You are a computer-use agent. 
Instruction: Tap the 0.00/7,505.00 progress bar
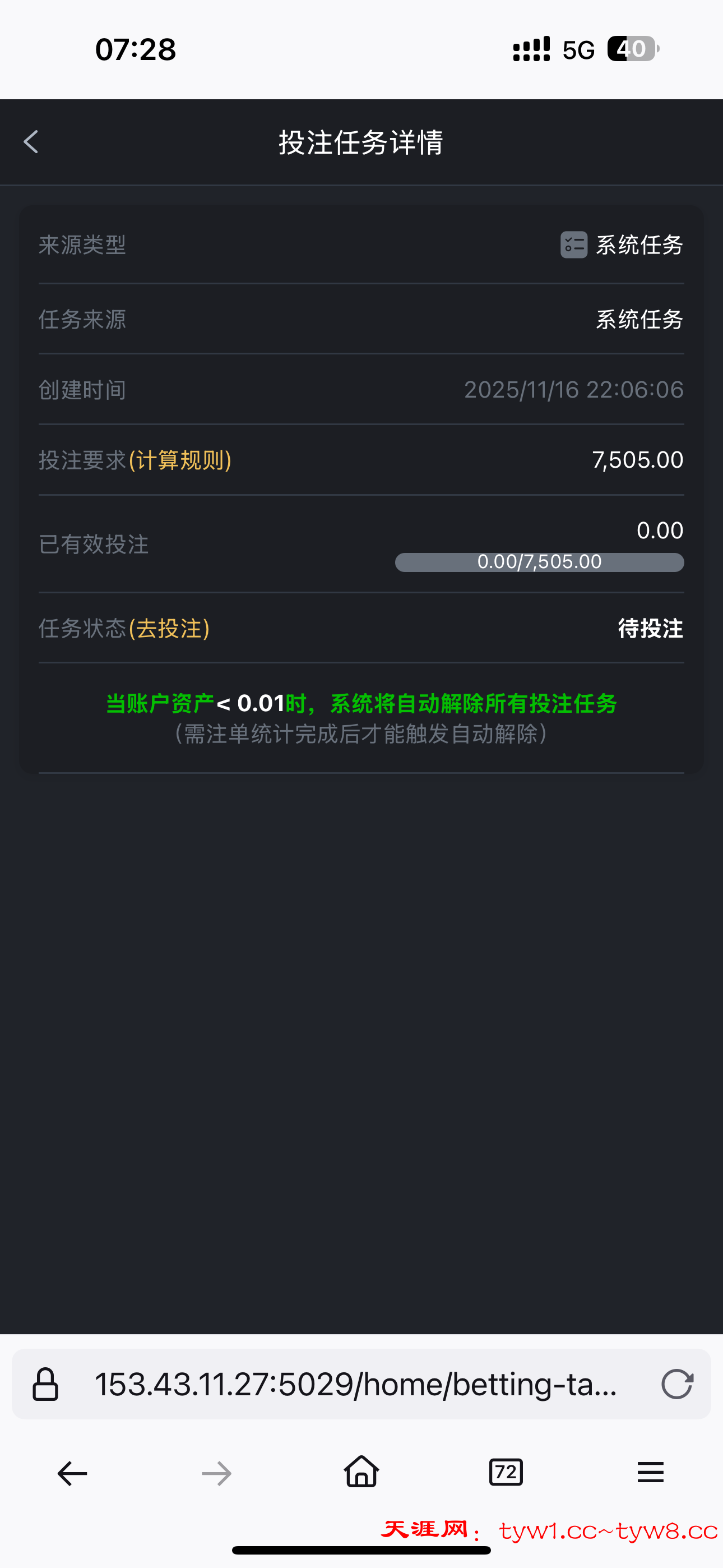[x=539, y=562]
